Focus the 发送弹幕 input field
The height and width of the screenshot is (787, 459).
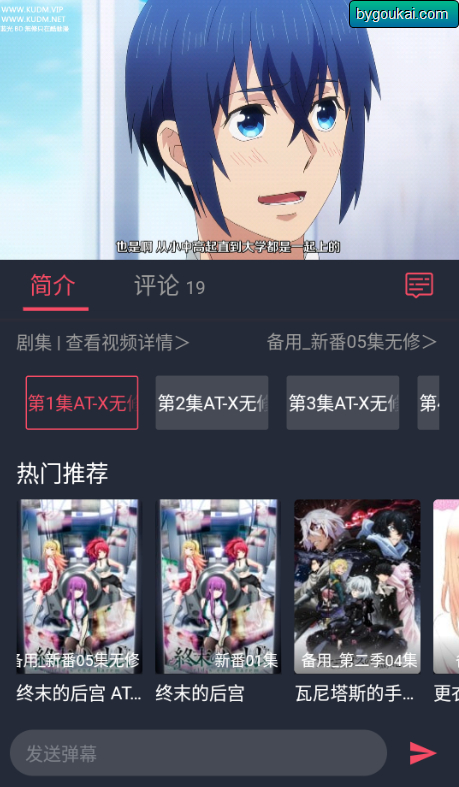(199, 753)
